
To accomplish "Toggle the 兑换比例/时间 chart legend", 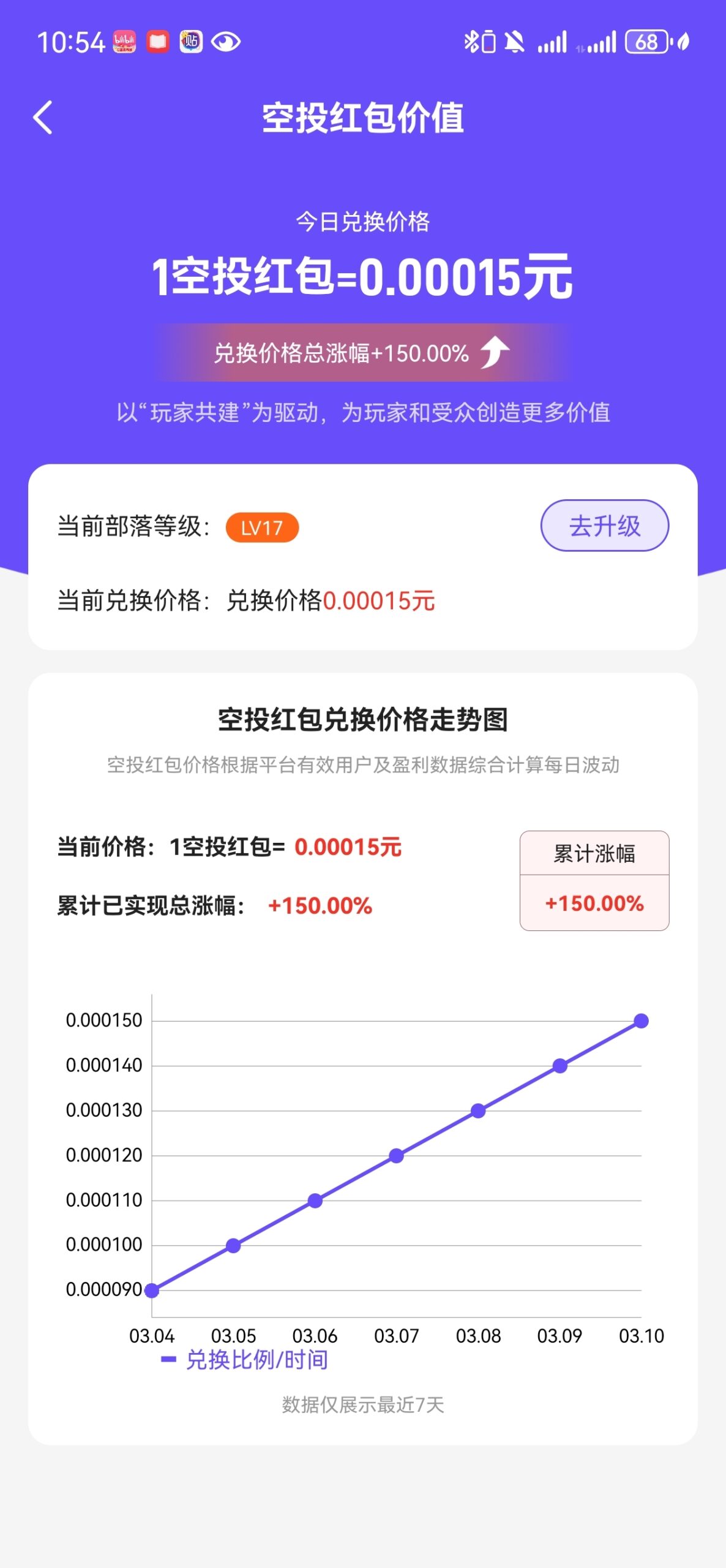I will pyautogui.click(x=245, y=1360).
